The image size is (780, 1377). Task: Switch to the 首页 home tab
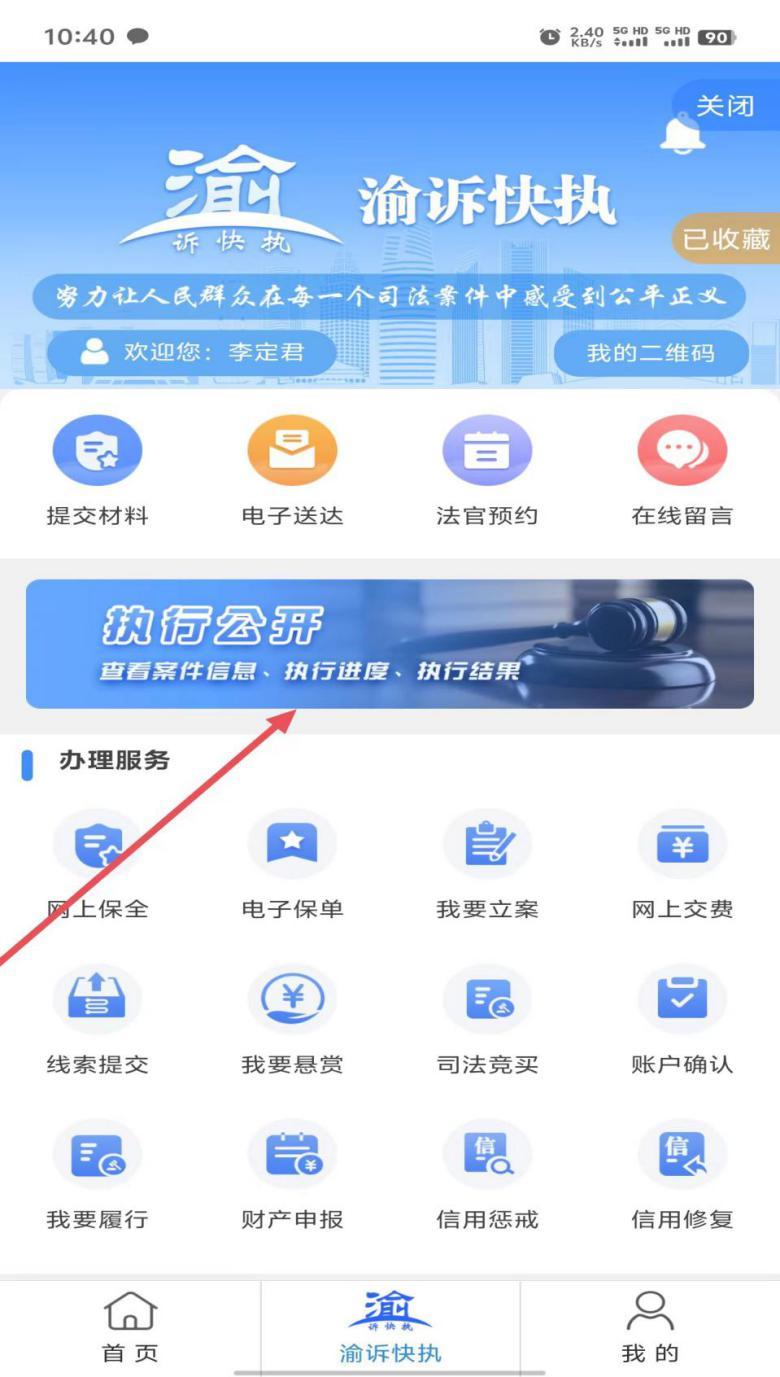[x=130, y=1326]
